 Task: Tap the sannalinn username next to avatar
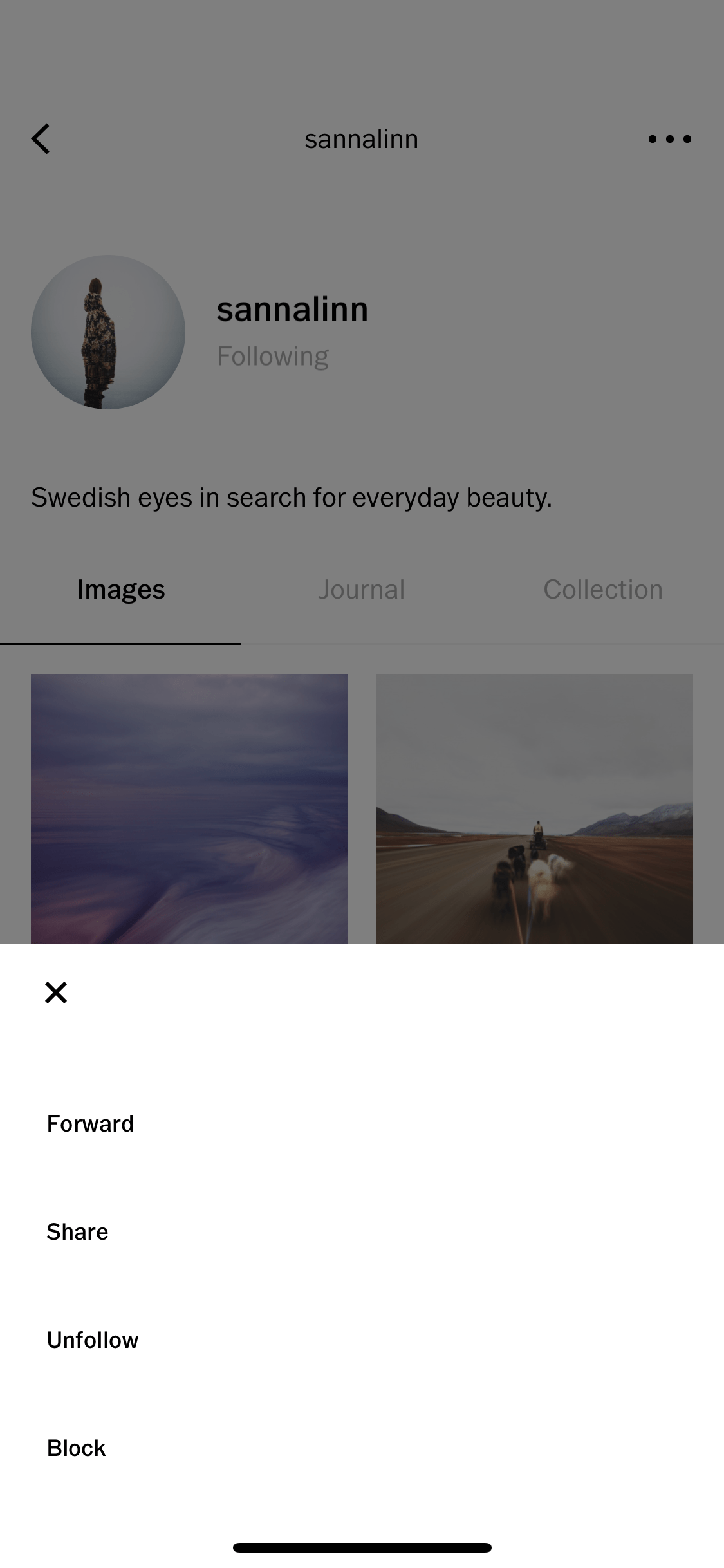[292, 308]
